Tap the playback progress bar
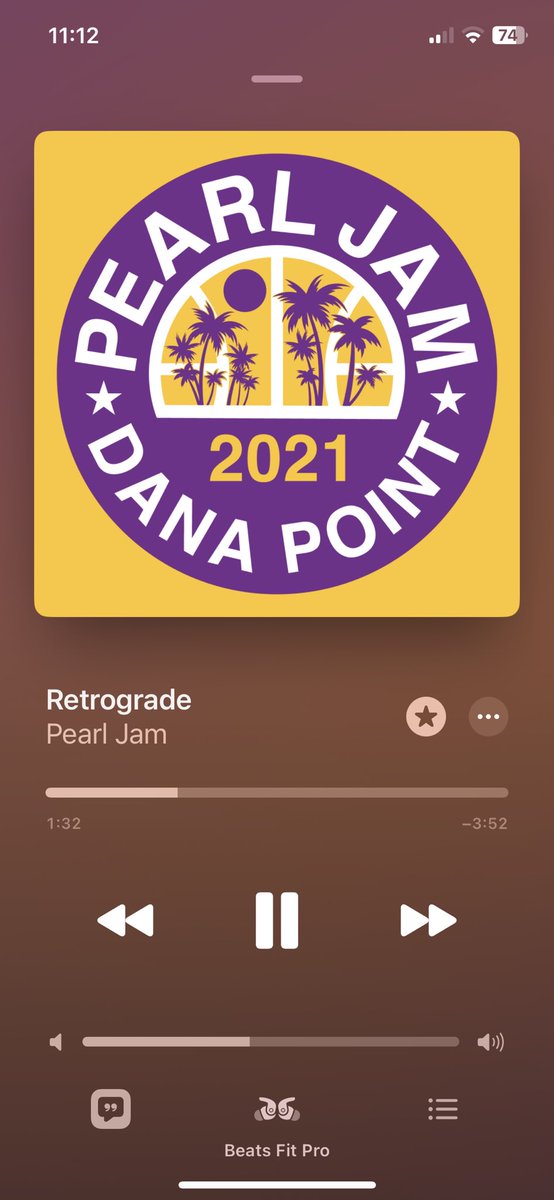 pos(277,793)
